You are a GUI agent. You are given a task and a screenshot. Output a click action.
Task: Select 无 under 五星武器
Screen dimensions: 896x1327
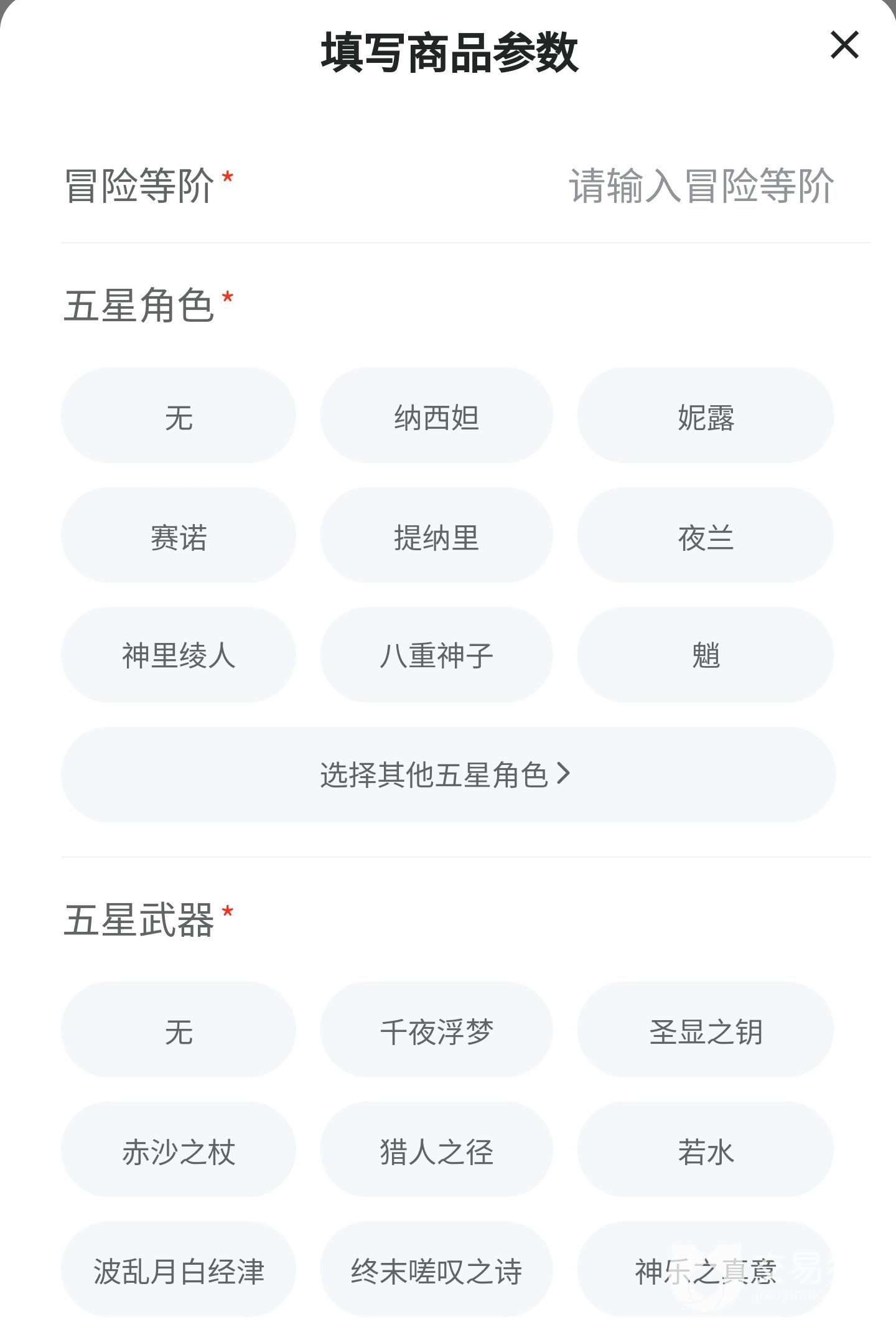(x=179, y=1030)
